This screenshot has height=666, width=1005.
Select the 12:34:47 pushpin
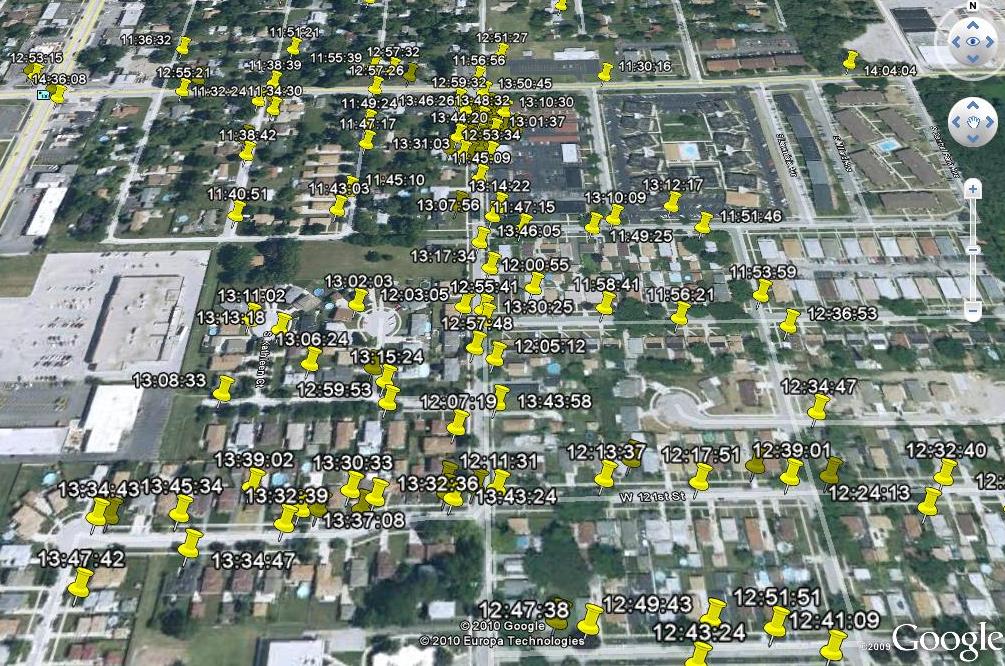click(x=819, y=408)
